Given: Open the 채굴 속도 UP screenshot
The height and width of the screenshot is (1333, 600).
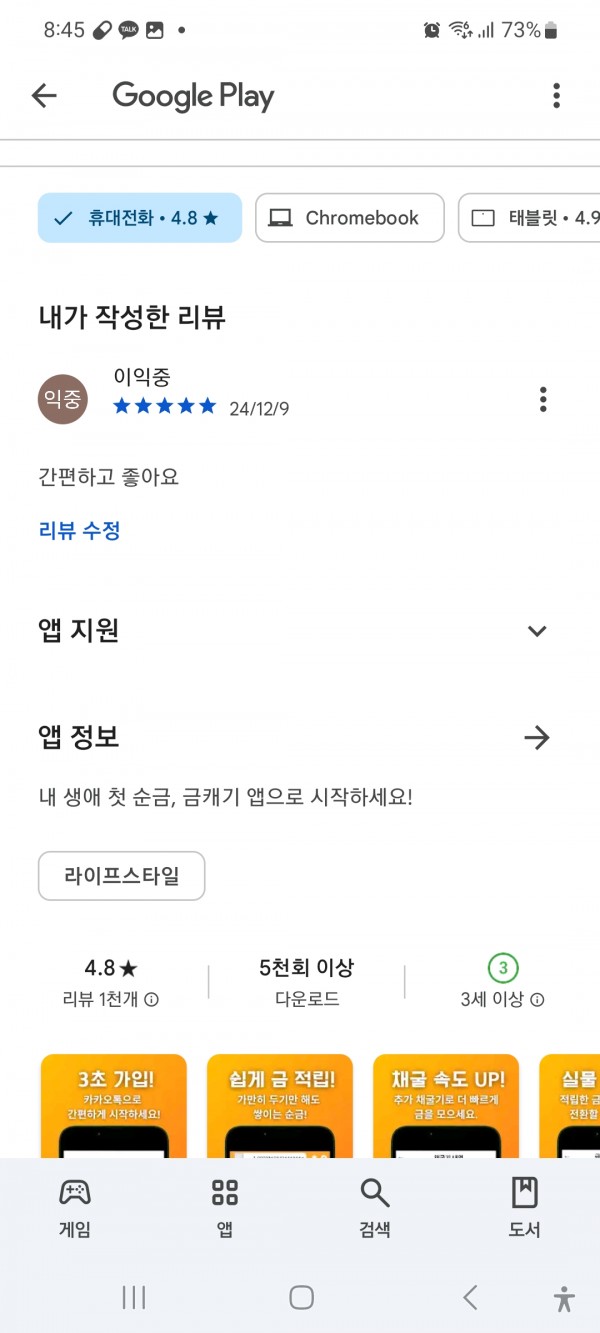Looking at the screenshot, I should [x=446, y=1106].
